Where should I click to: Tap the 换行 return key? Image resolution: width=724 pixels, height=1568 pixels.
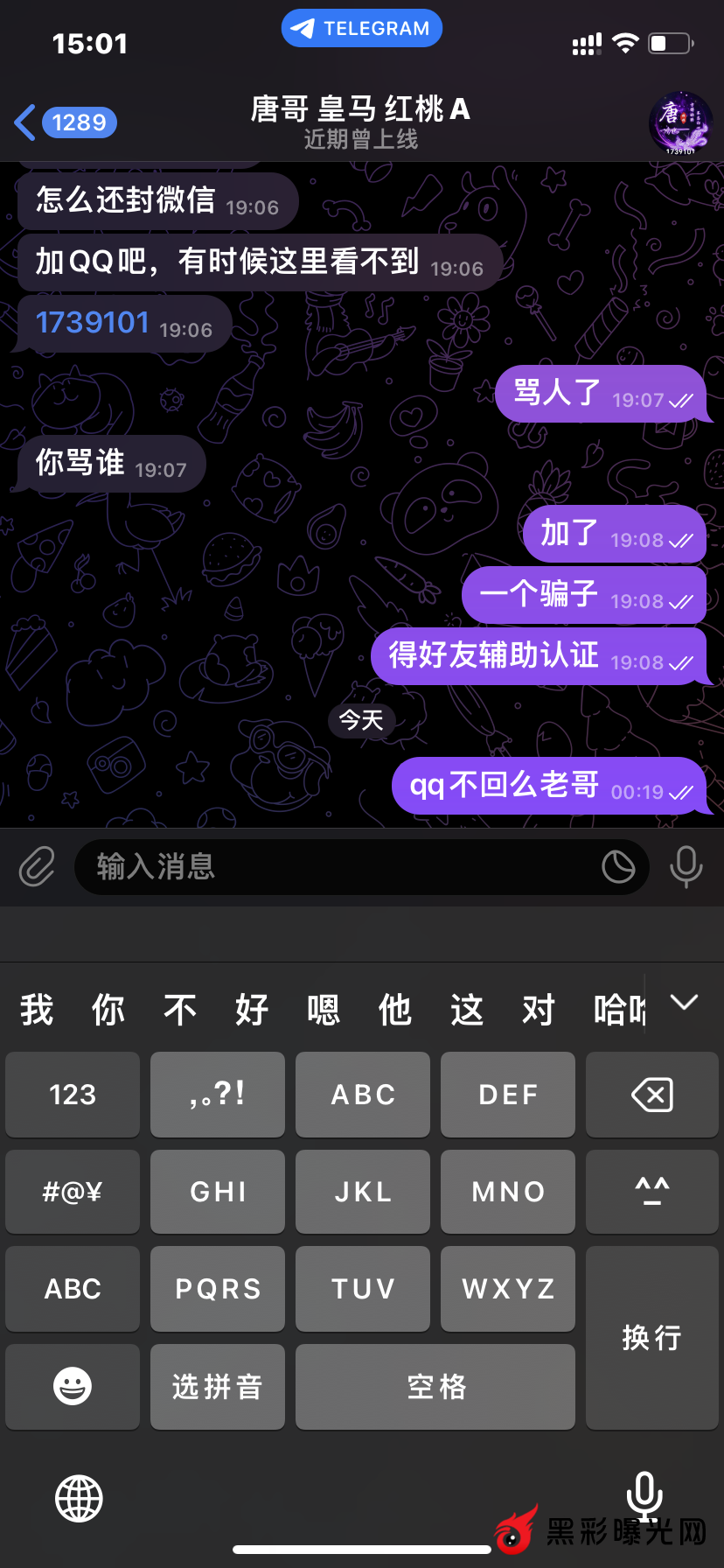pyautogui.click(x=652, y=1337)
